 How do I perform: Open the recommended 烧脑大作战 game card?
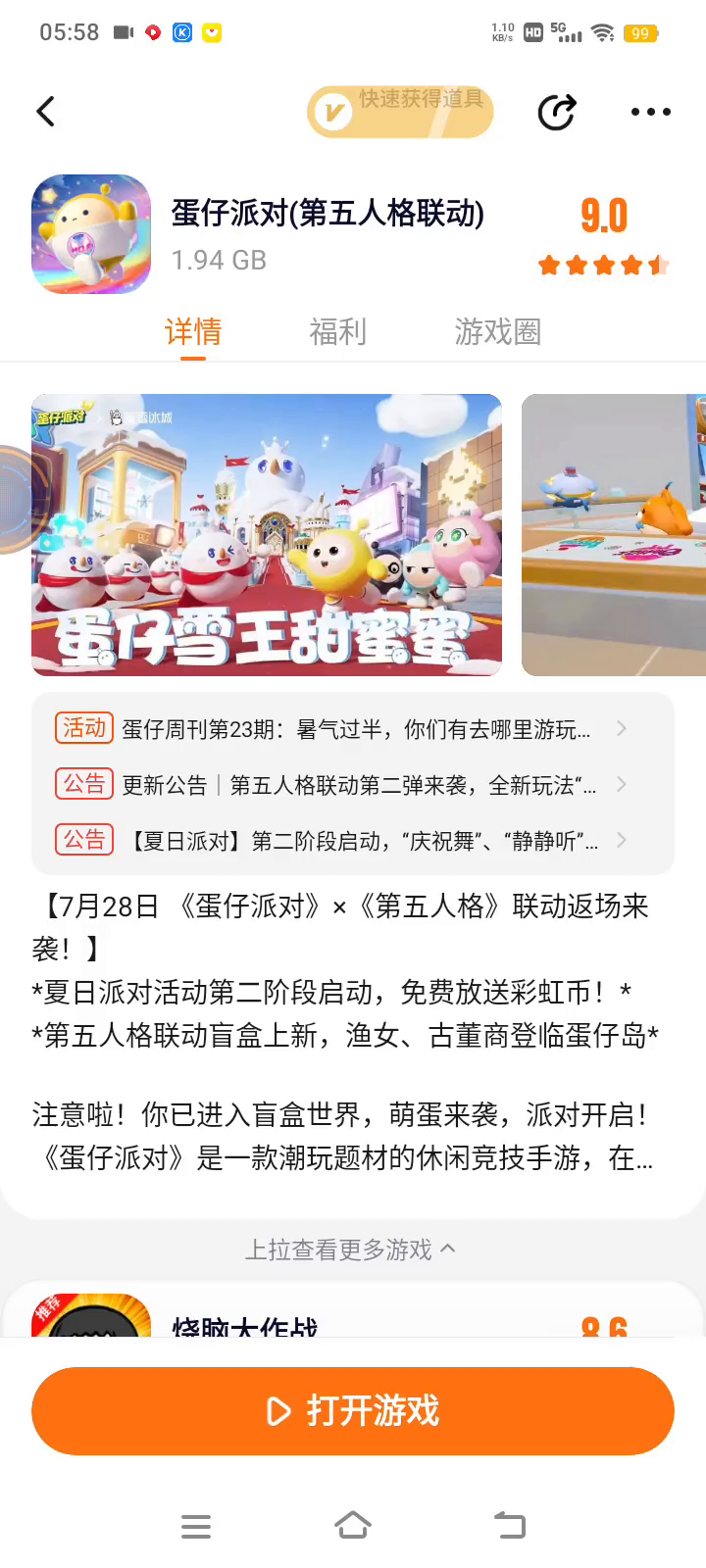(245, 1323)
